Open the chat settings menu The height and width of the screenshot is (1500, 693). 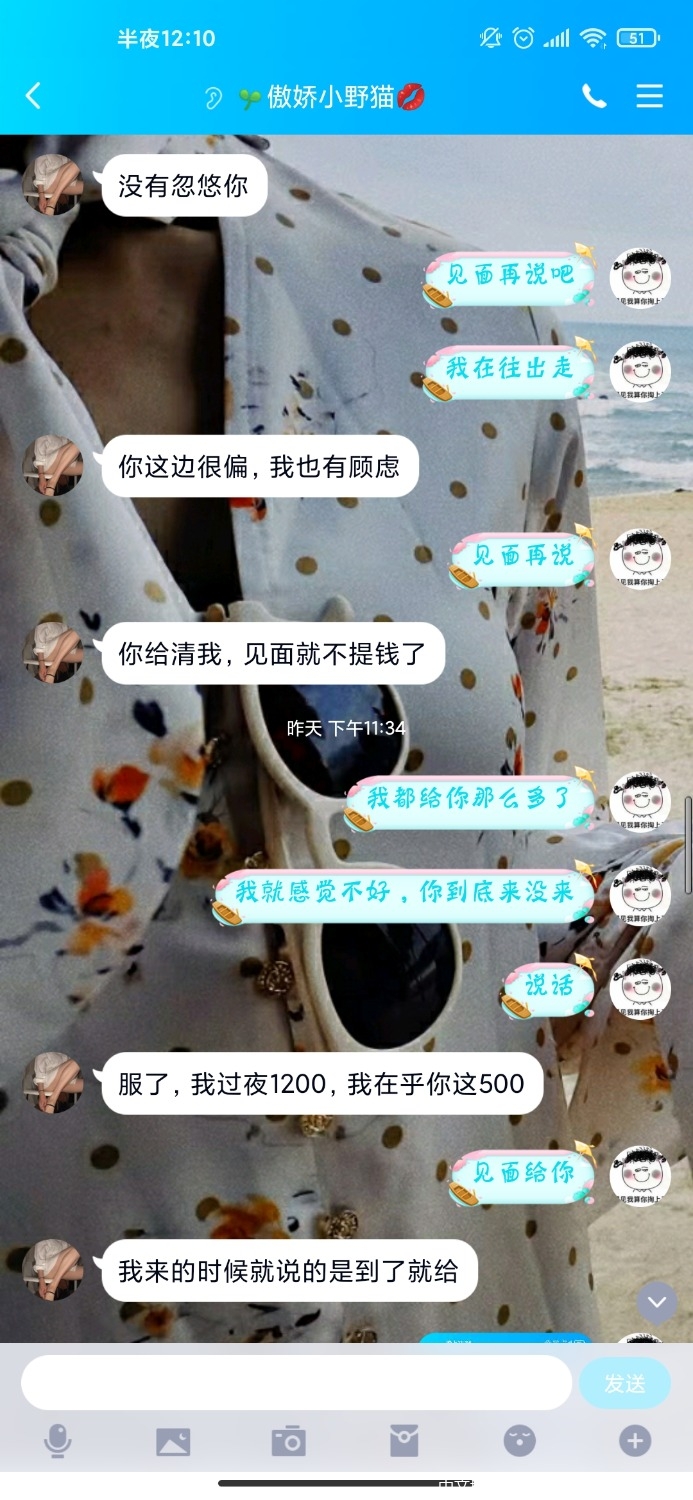(x=650, y=96)
